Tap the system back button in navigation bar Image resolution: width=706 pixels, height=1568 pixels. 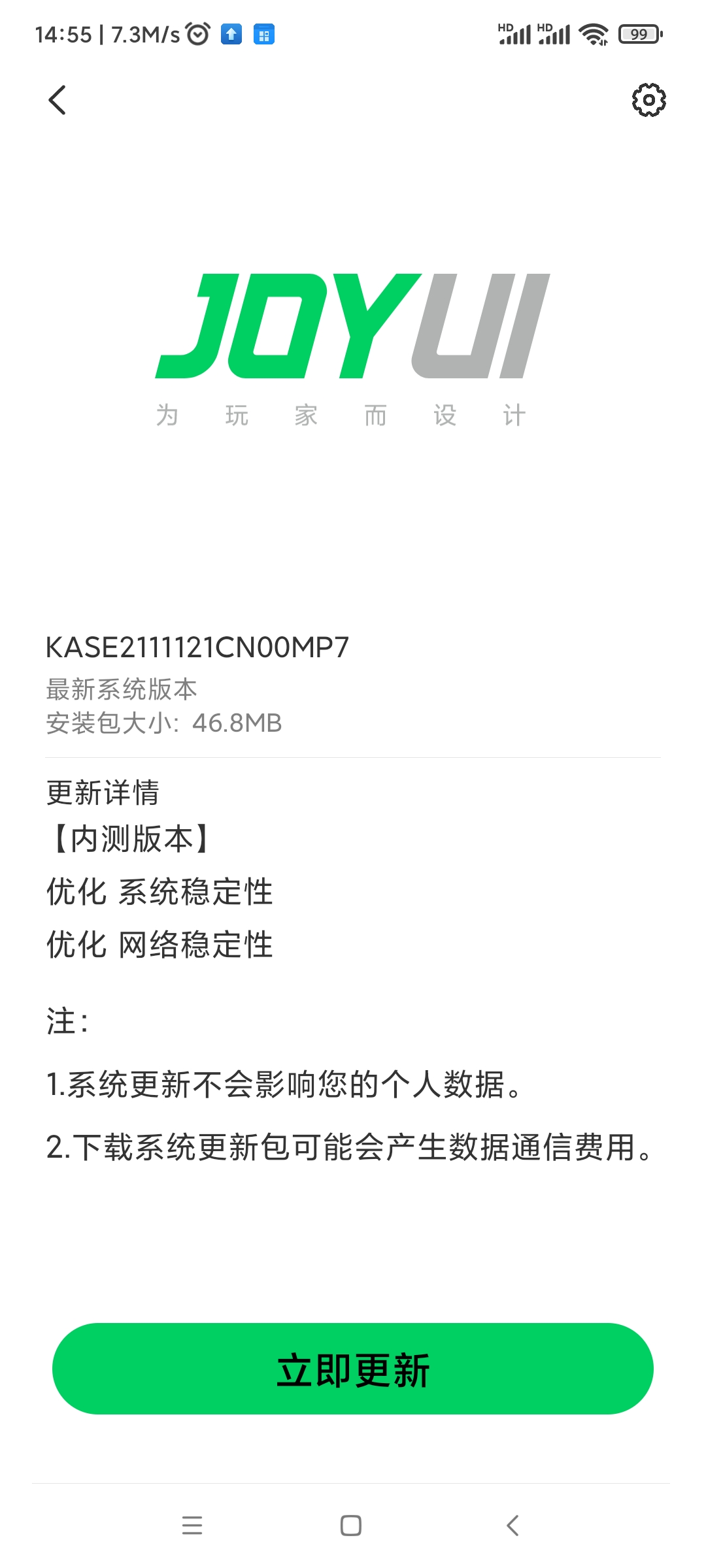click(513, 1526)
